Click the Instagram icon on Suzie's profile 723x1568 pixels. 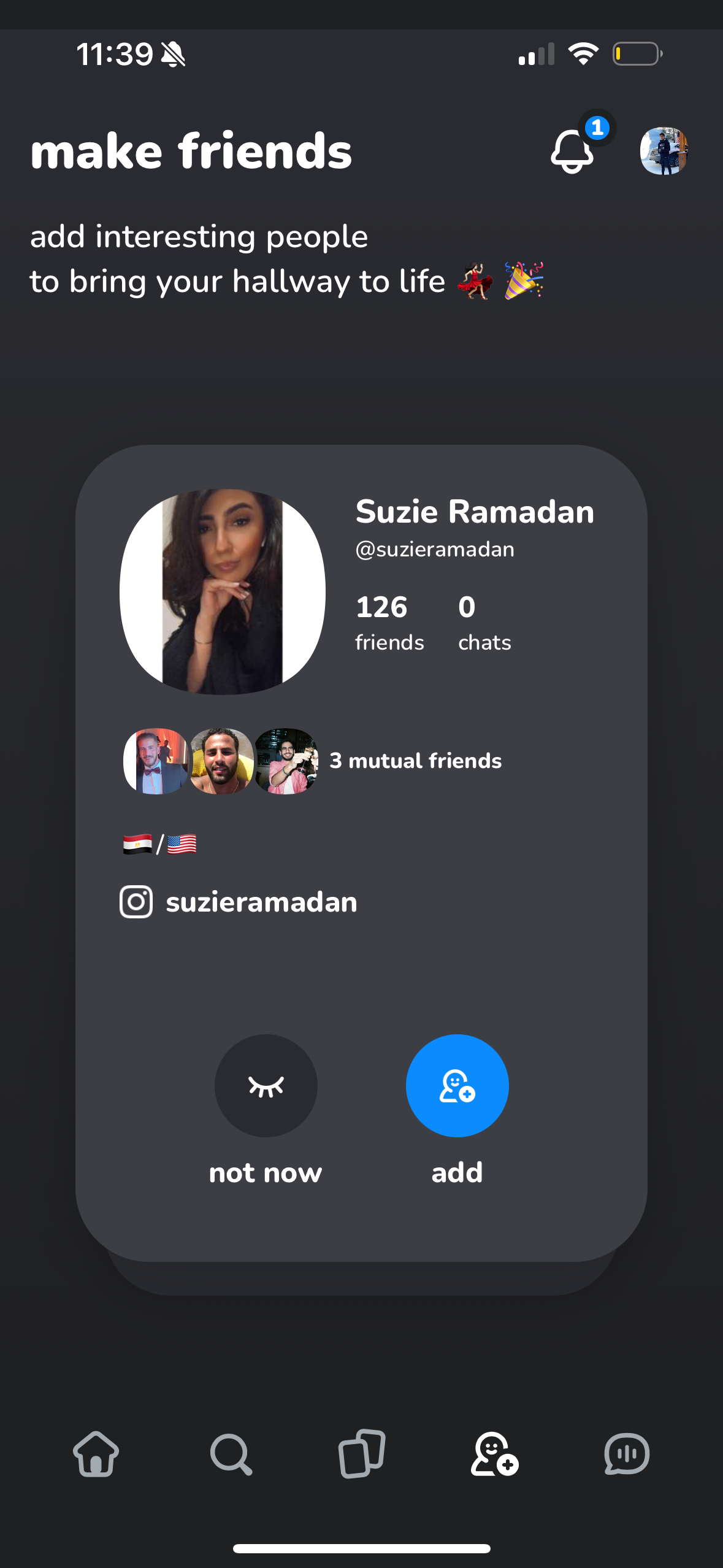[x=136, y=902]
